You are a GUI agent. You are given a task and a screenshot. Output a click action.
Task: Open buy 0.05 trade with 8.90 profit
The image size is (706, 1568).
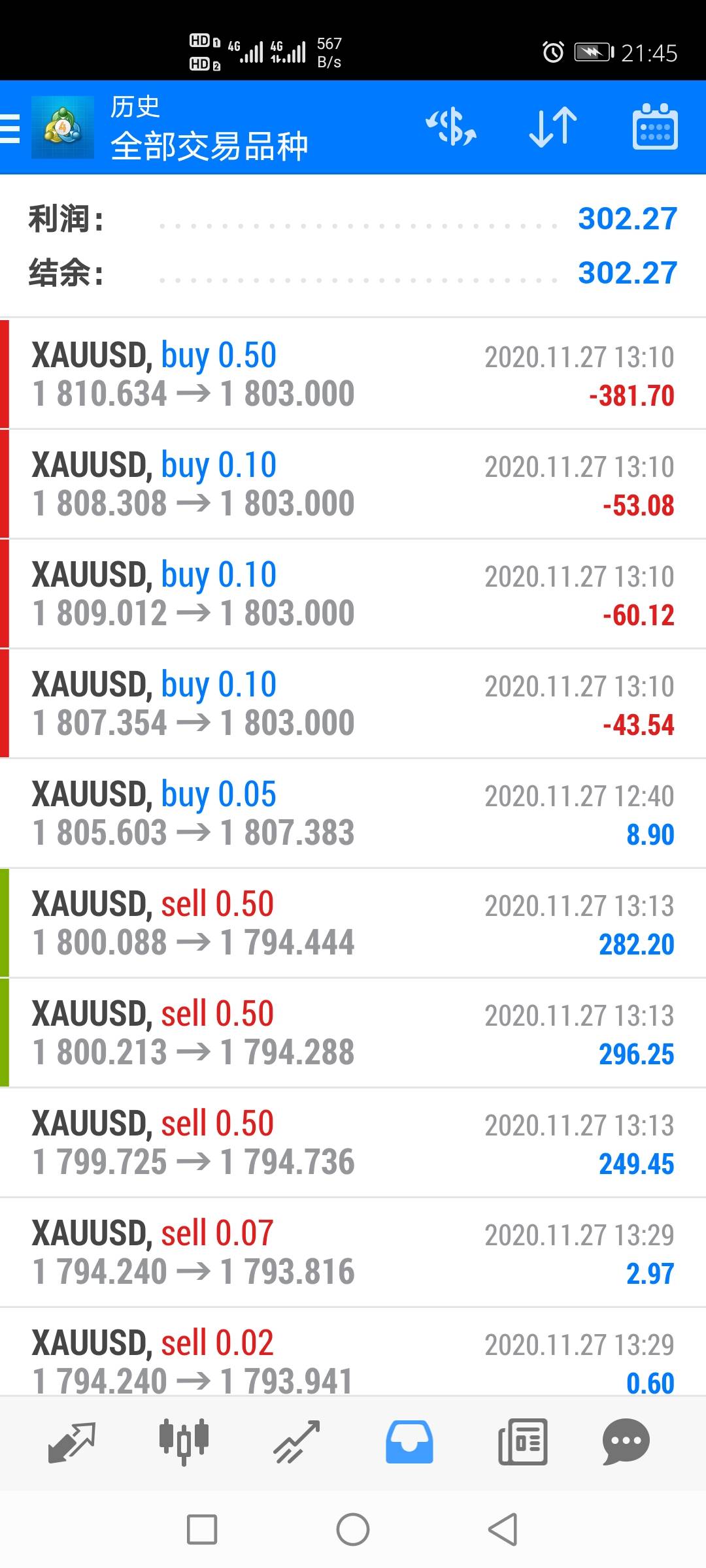[353, 813]
